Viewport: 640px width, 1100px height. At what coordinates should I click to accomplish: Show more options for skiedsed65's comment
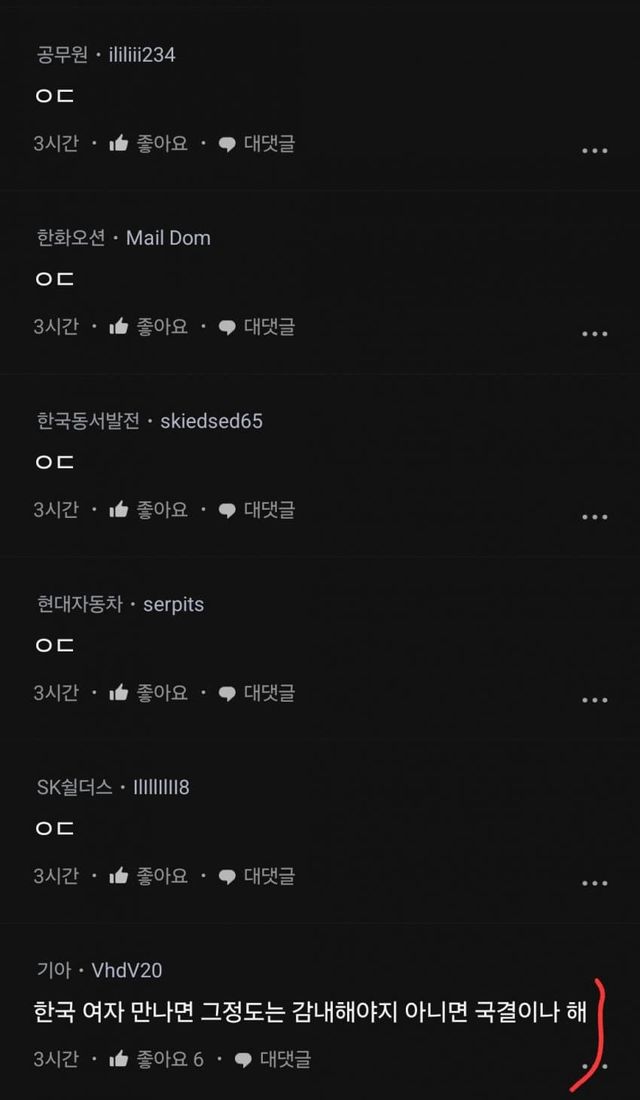[x=594, y=517]
